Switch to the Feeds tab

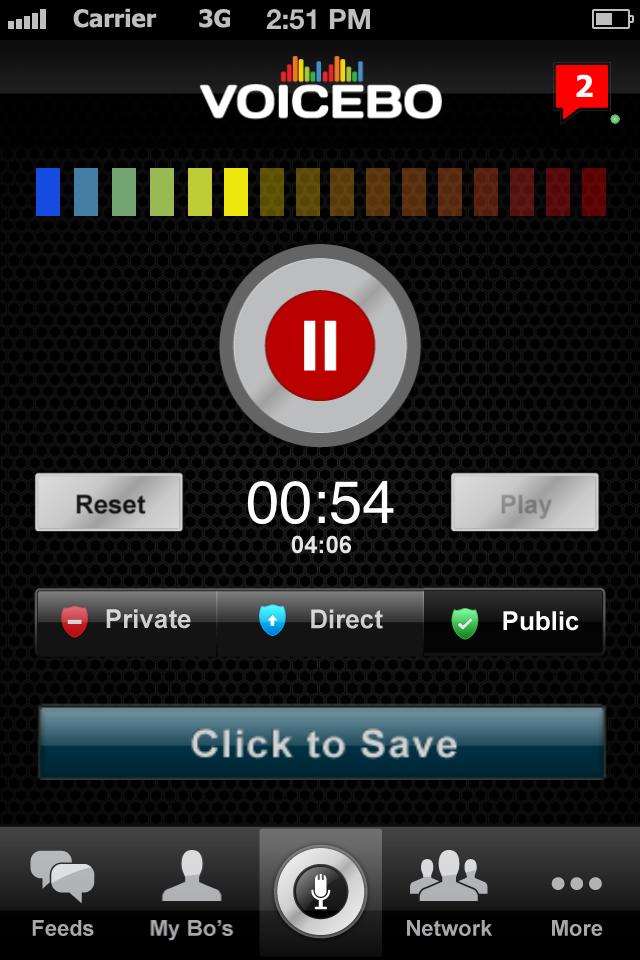click(x=62, y=893)
